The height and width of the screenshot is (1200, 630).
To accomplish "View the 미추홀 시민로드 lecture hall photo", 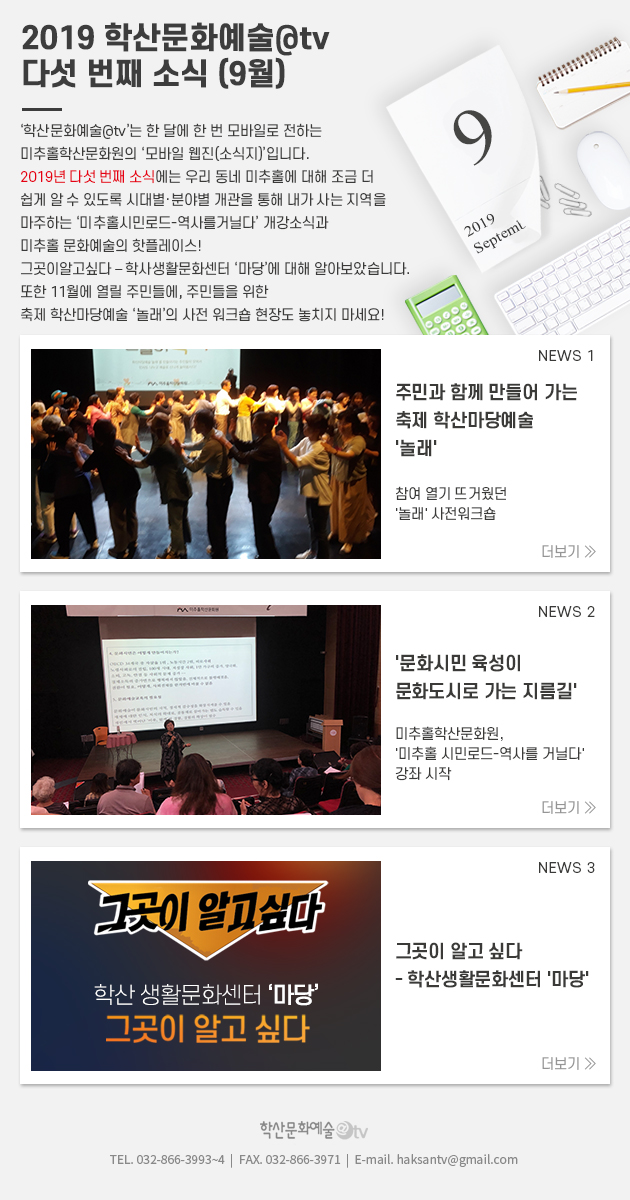I will pyautogui.click(x=206, y=710).
